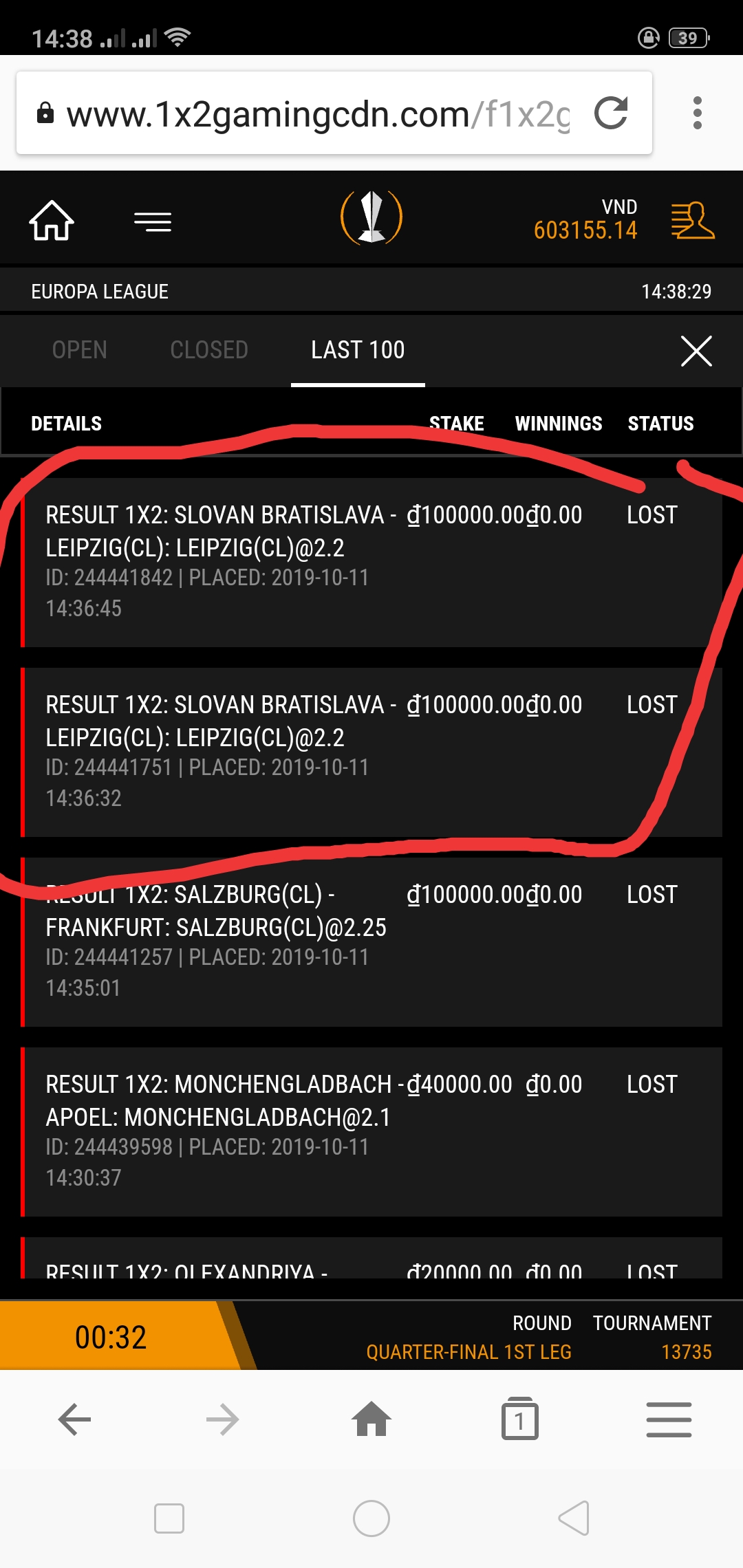Close the bet history panel
This screenshot has height=1568, width=743.
point(696,351)
